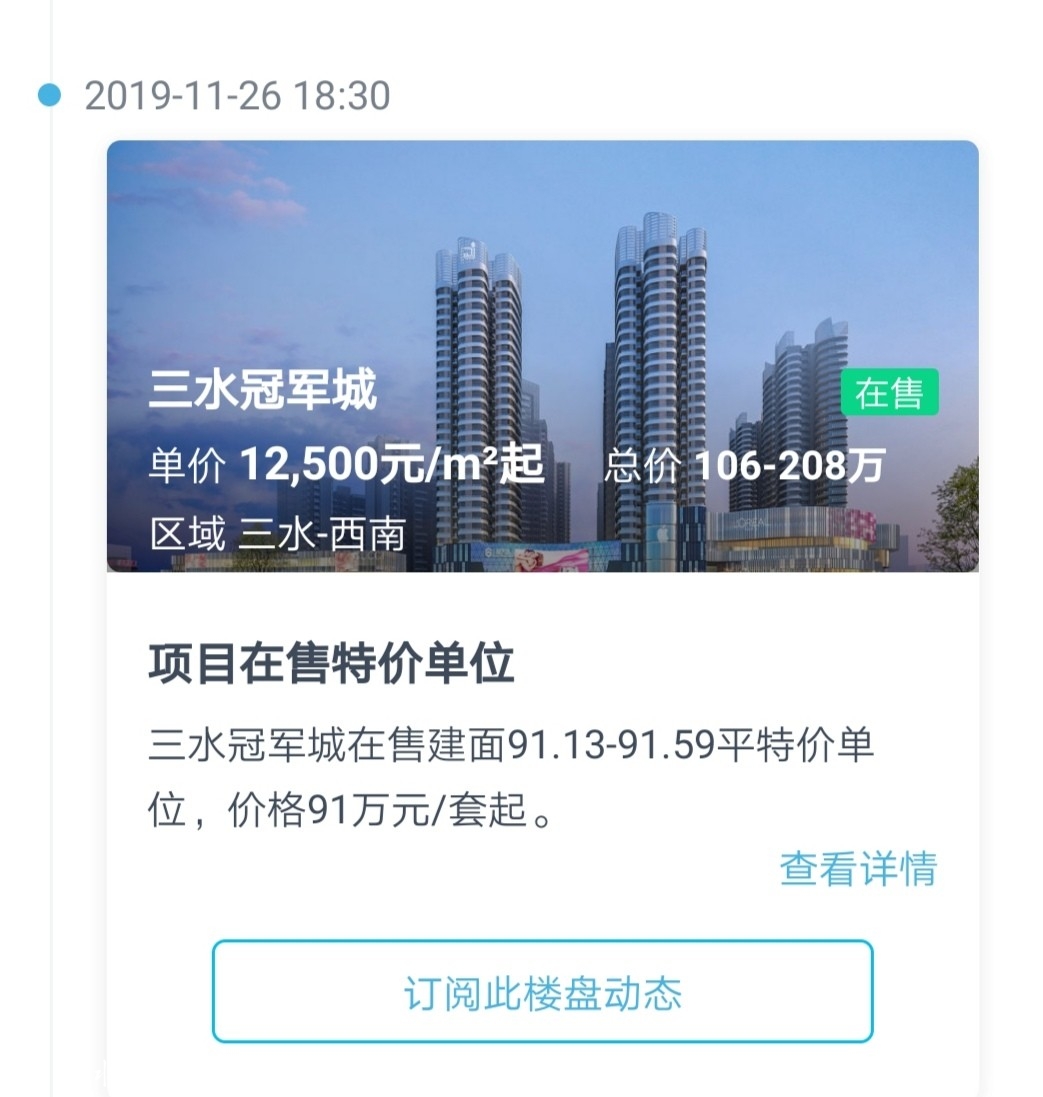Tap the 订阅此楼盘动态 button
Viewport: 1043px width, 1097px height.
tap(542, 992)
